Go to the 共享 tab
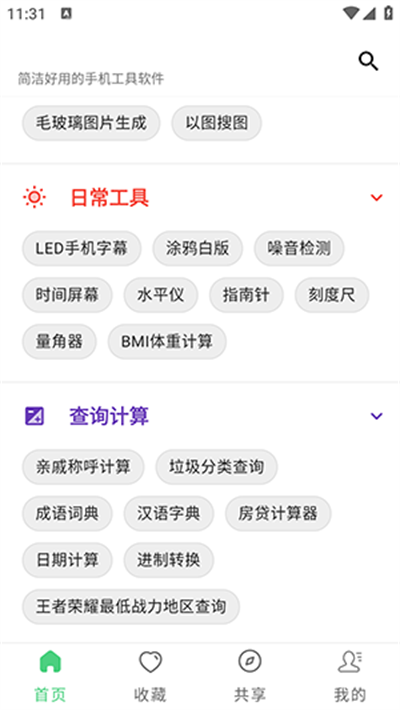400x710 pixels. [x=250, y=676]
